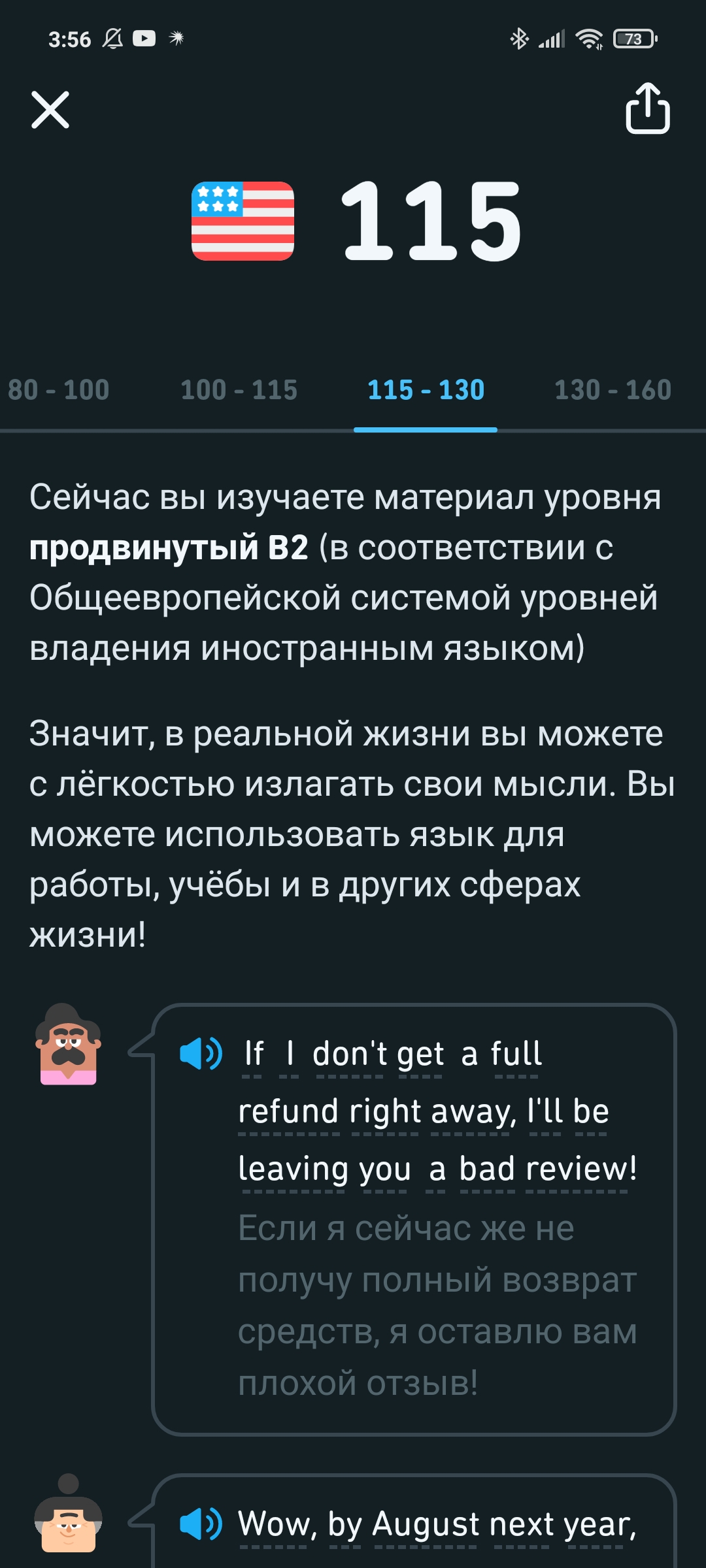Image resolution: width=706 pixels, height=1568 pixels.
Task: Play audio for the August sentence
Action: pyautogui.click(x=201, y=1524)
